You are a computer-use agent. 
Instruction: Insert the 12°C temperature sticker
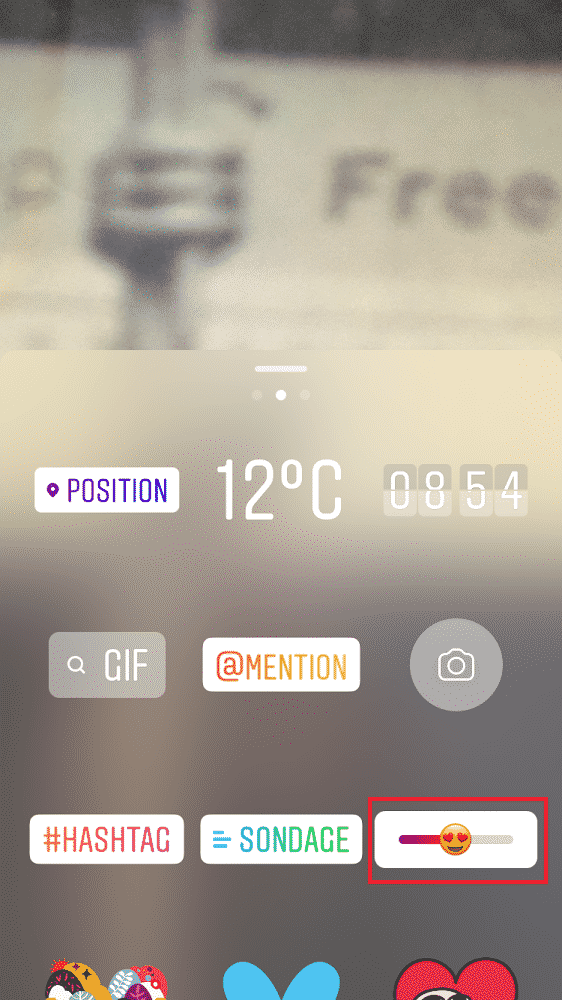tap(279, 489)
